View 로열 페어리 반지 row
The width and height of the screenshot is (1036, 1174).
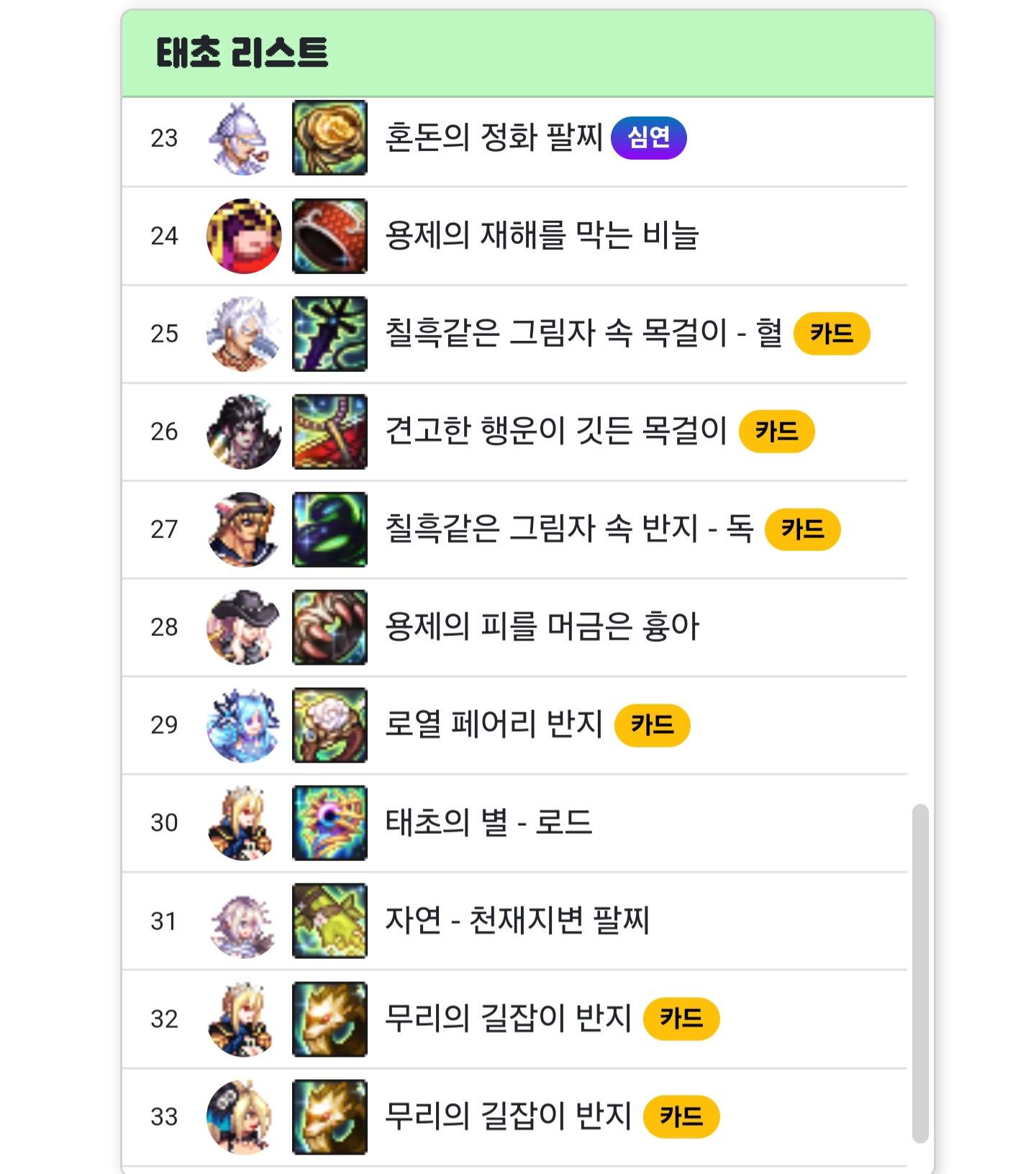tap(494, 725)
